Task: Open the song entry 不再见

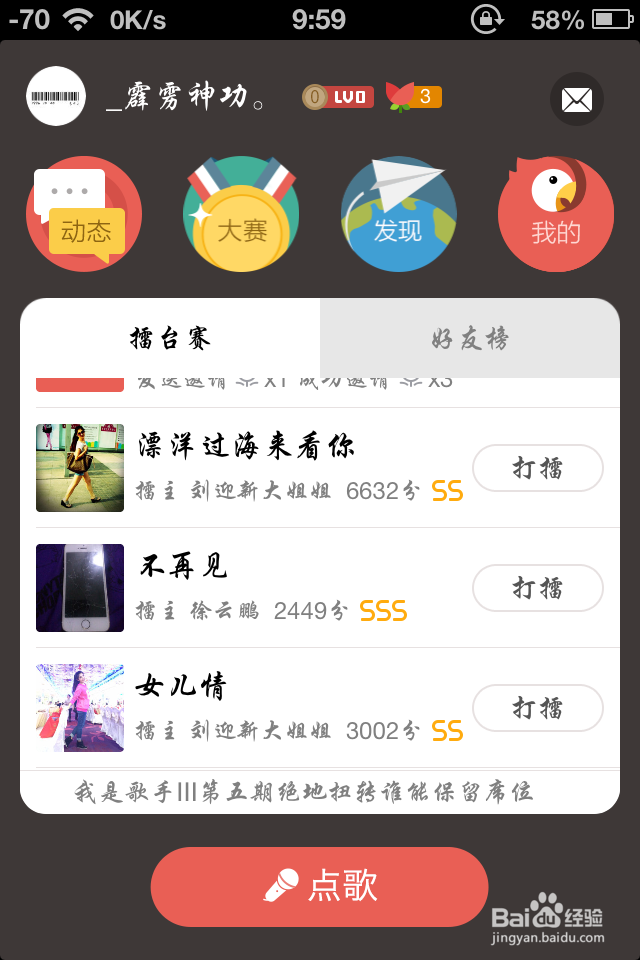Action: 183,567
